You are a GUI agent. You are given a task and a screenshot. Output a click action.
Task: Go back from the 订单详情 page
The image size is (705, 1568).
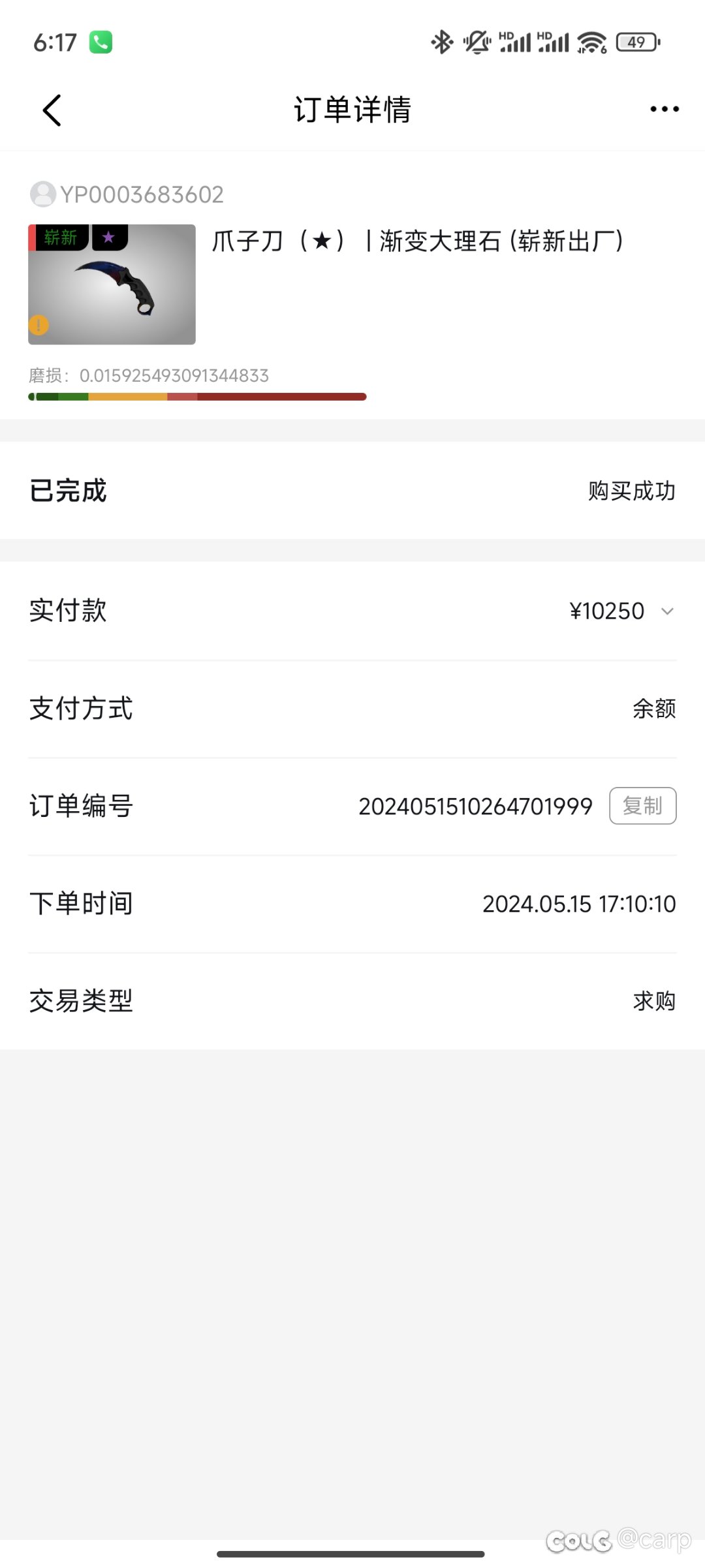(x=52, y=110)
